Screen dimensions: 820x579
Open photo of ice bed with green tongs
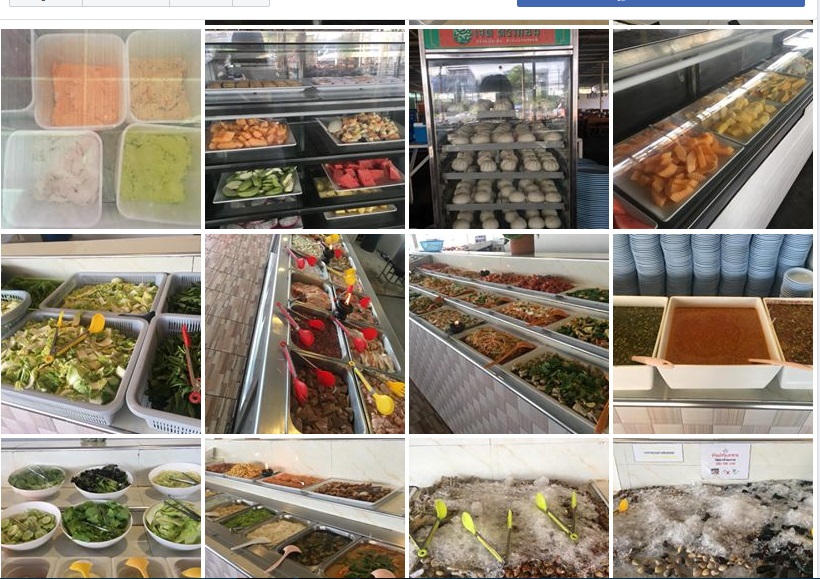(508, 508)
